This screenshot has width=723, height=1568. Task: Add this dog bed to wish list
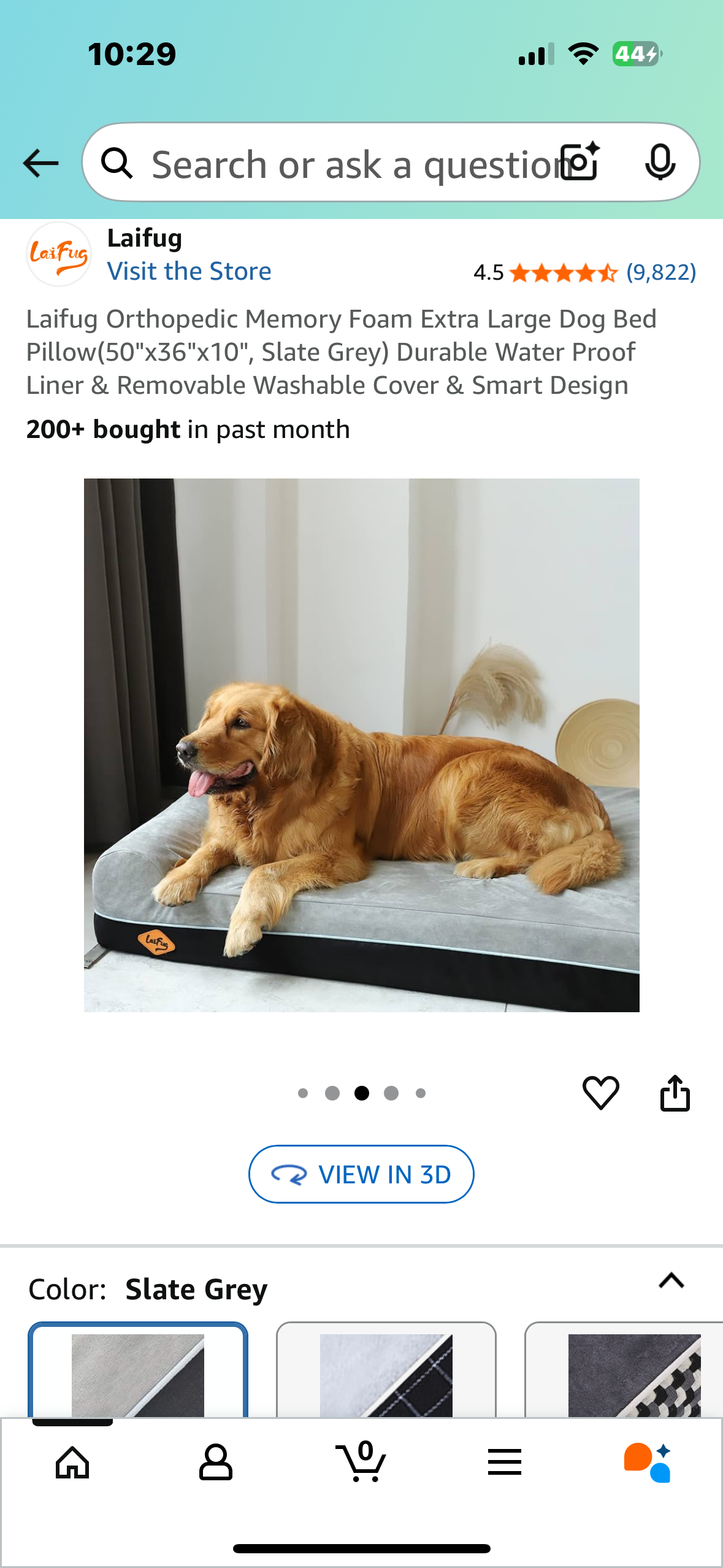600,1093
